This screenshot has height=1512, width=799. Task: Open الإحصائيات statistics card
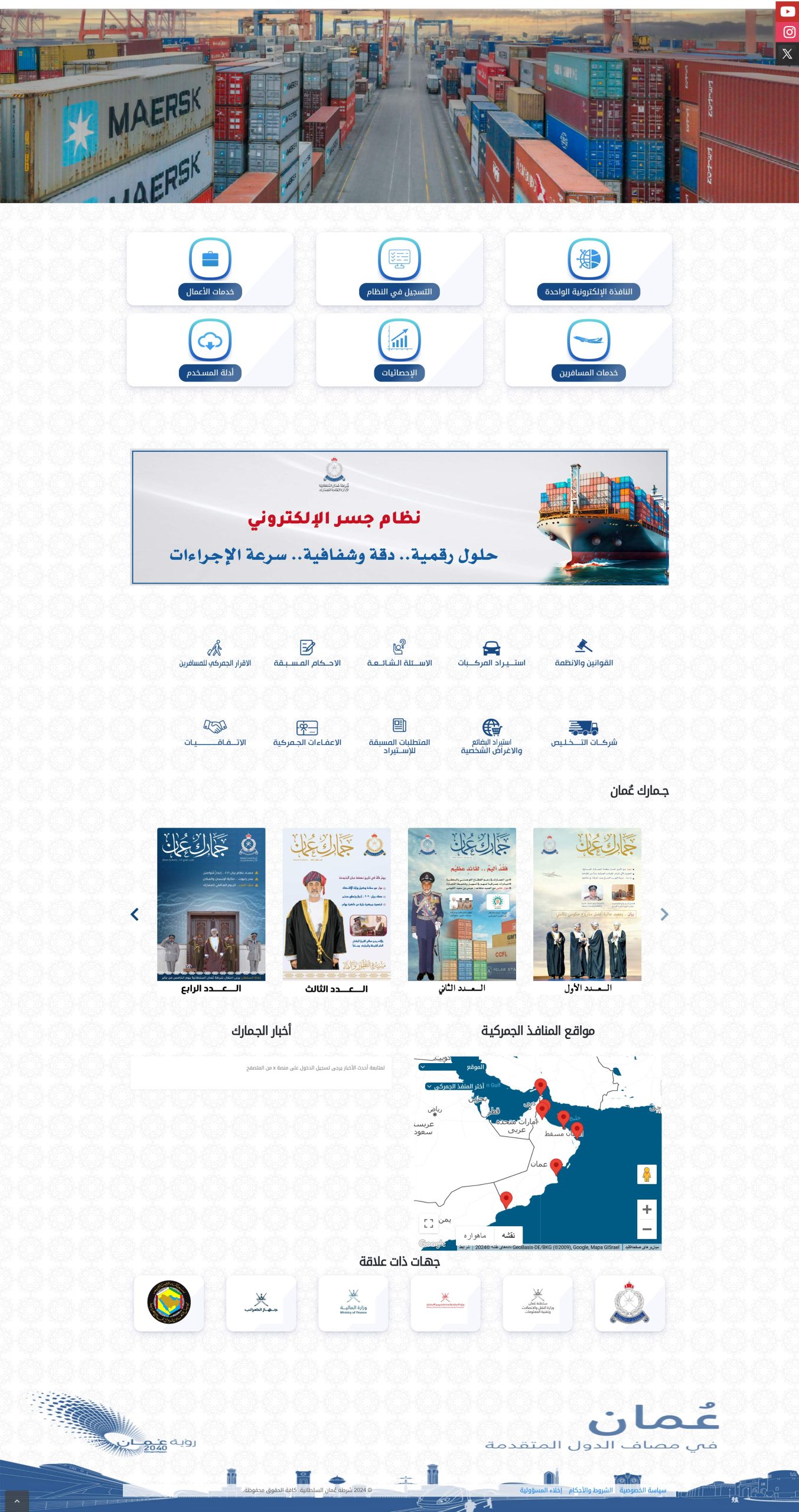pyautogui.click(x=399, y=350)
